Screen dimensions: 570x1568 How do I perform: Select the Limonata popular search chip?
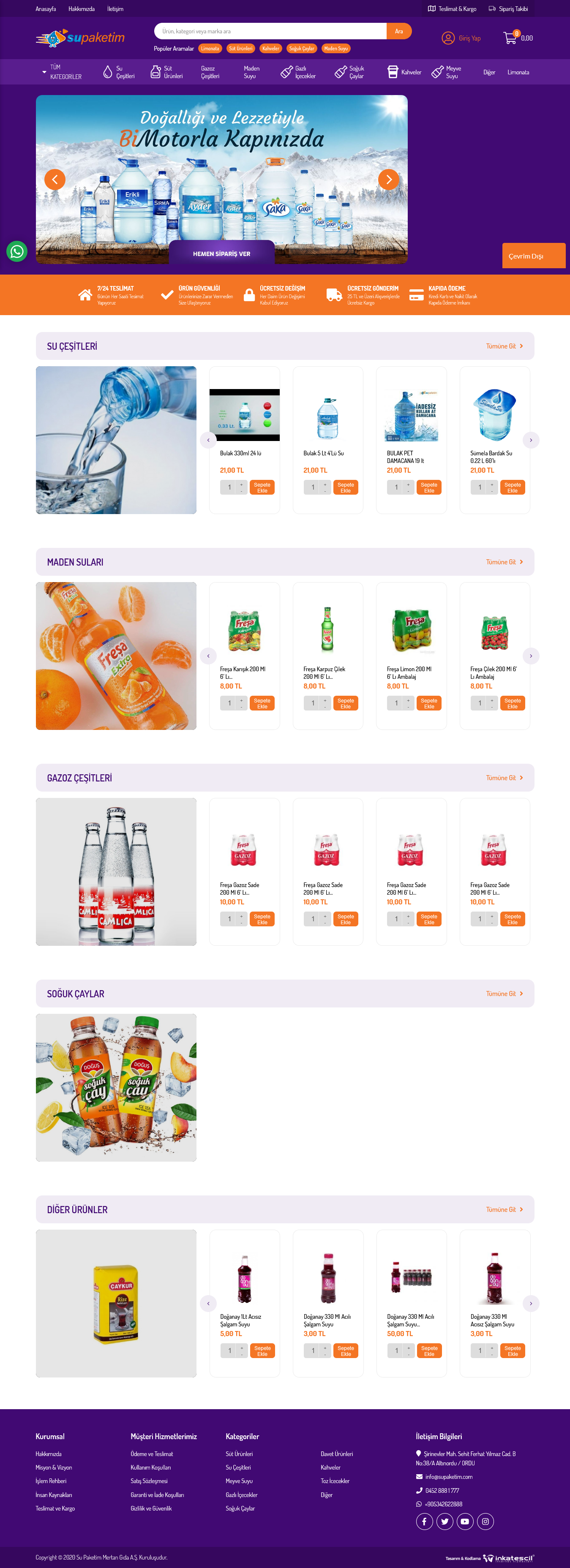coord(210,49)
